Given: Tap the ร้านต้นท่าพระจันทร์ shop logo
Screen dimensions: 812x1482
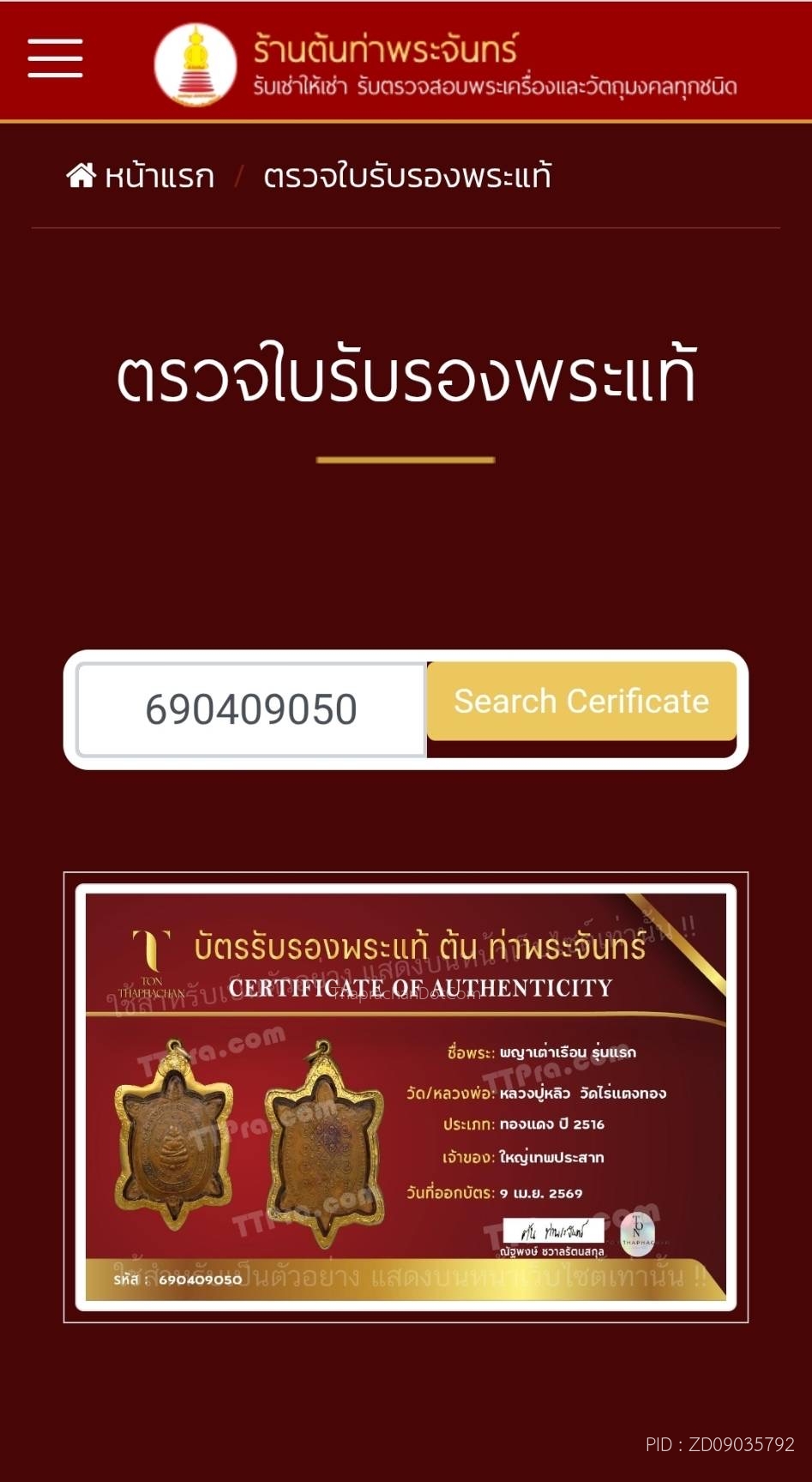Looking at the screenshot, I should coord(195,63).
